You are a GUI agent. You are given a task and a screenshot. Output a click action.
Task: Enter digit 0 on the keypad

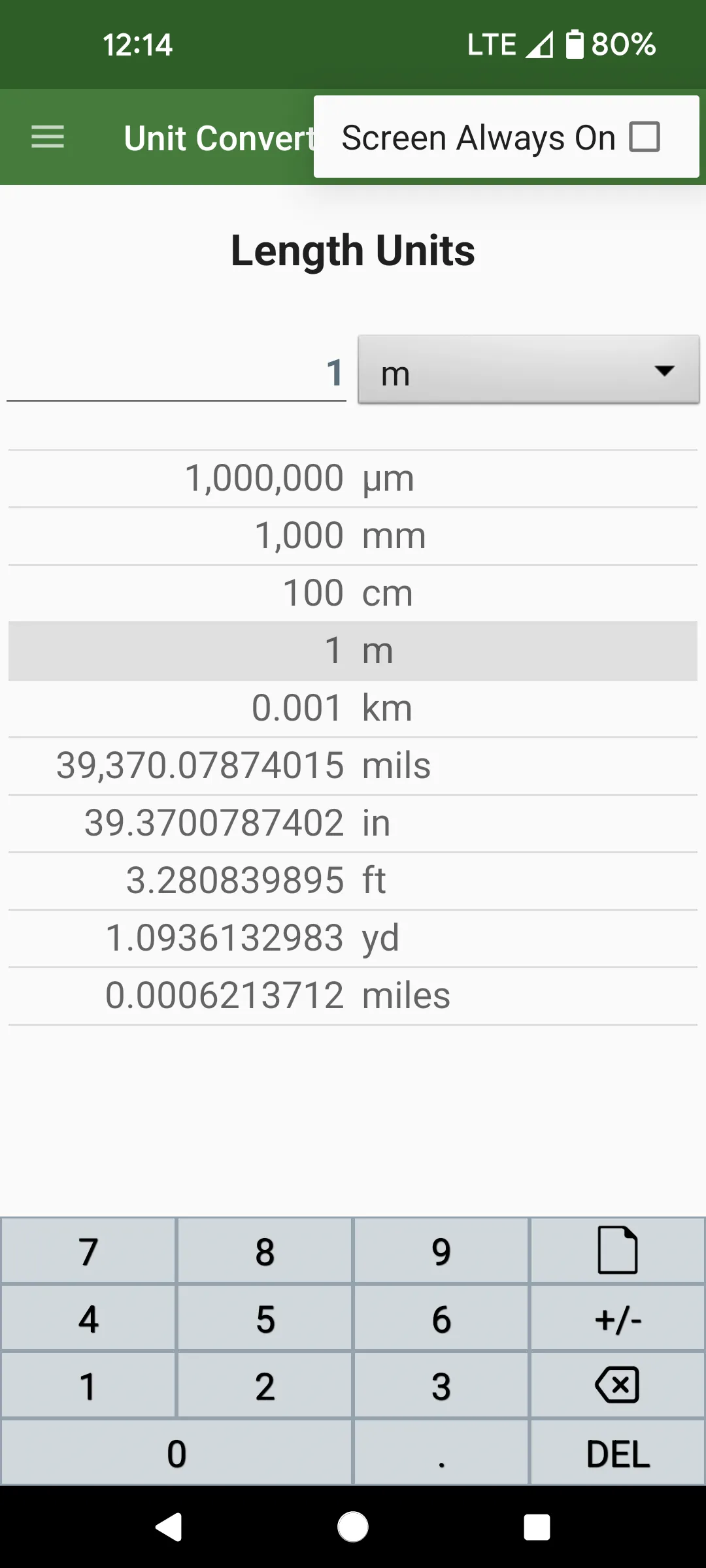click(x=176, y=1453)
